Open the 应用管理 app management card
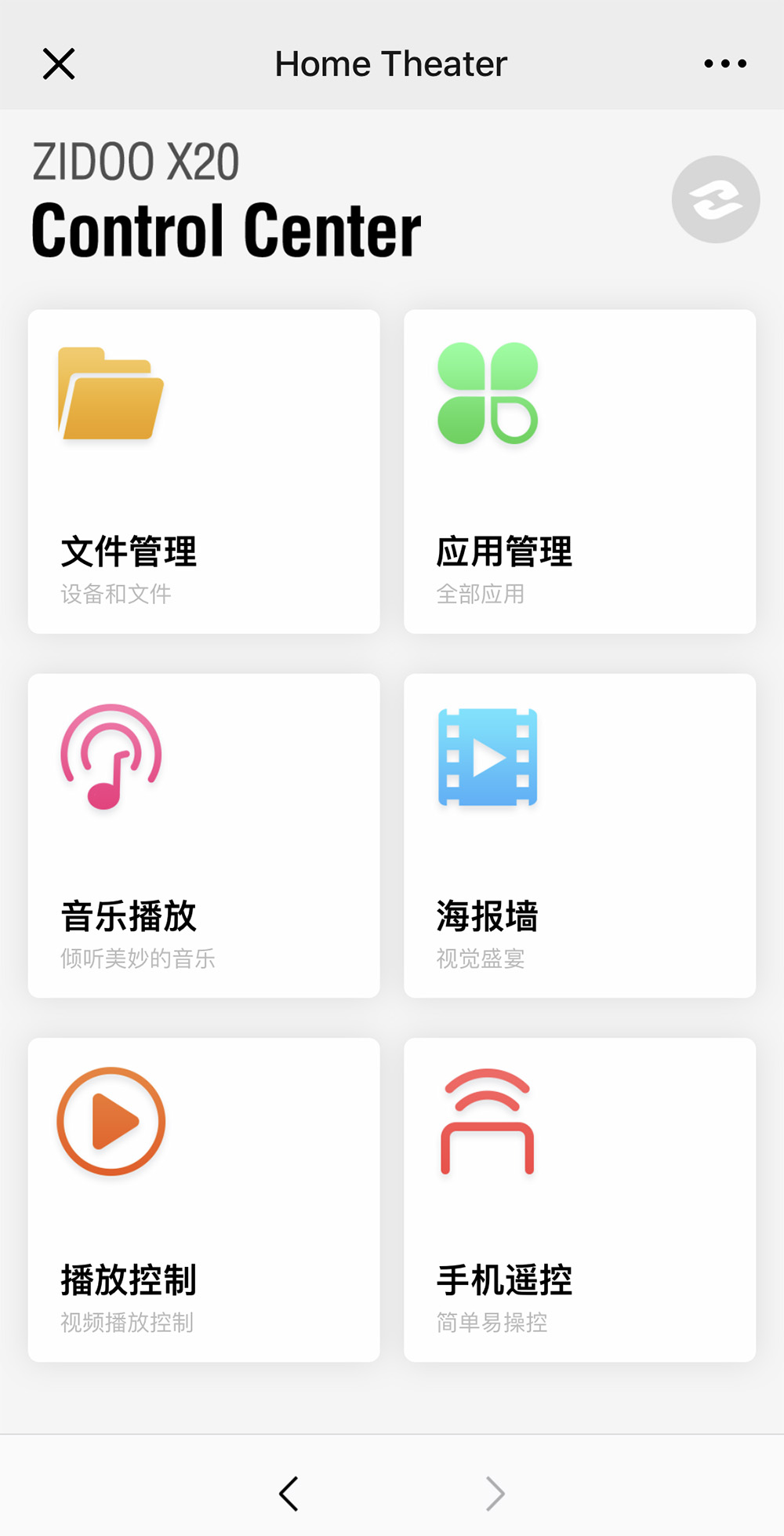 pos(579,471)
